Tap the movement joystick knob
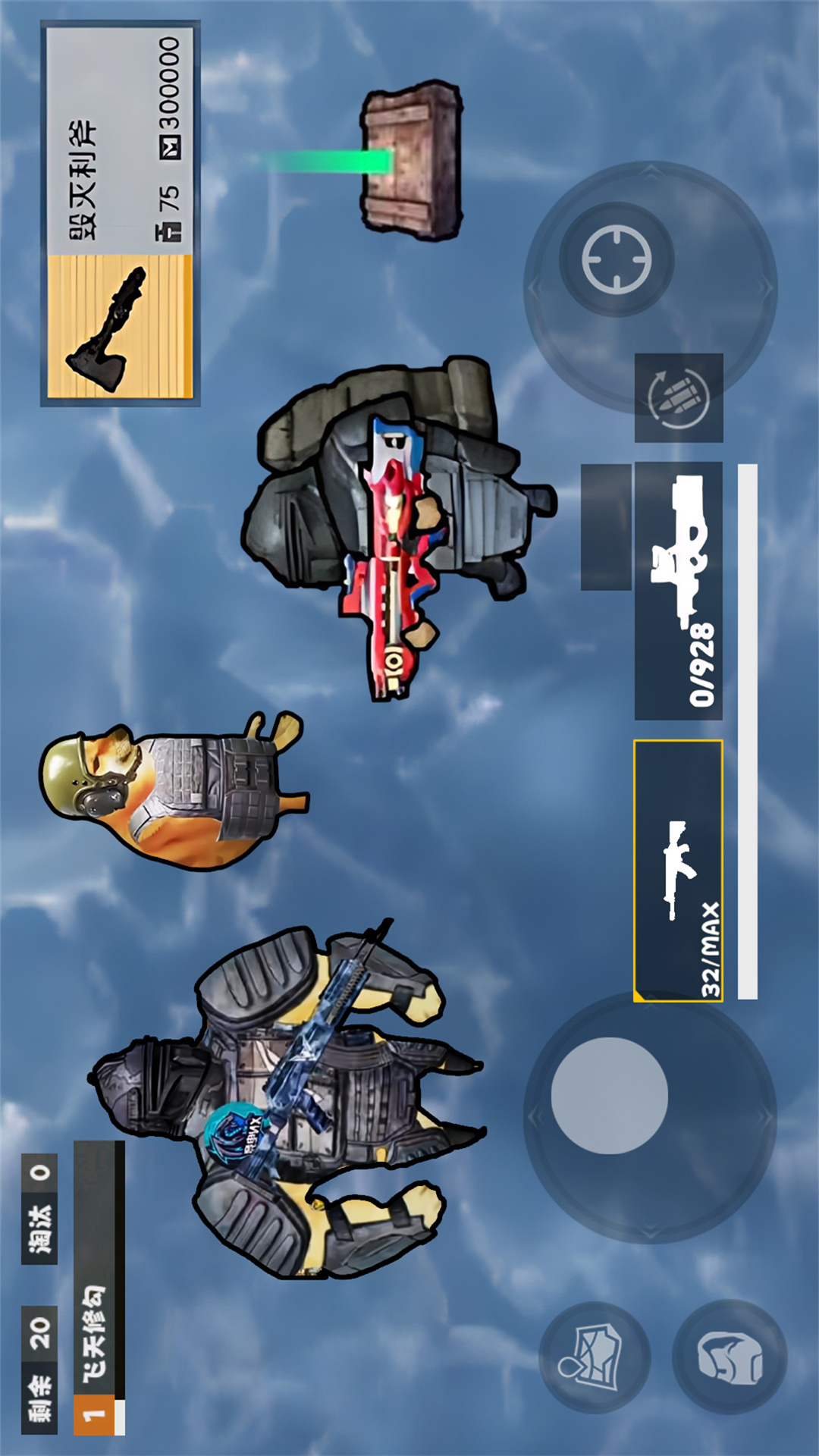This screenshot has height=1456, width=819. [x=609, y=1095]
